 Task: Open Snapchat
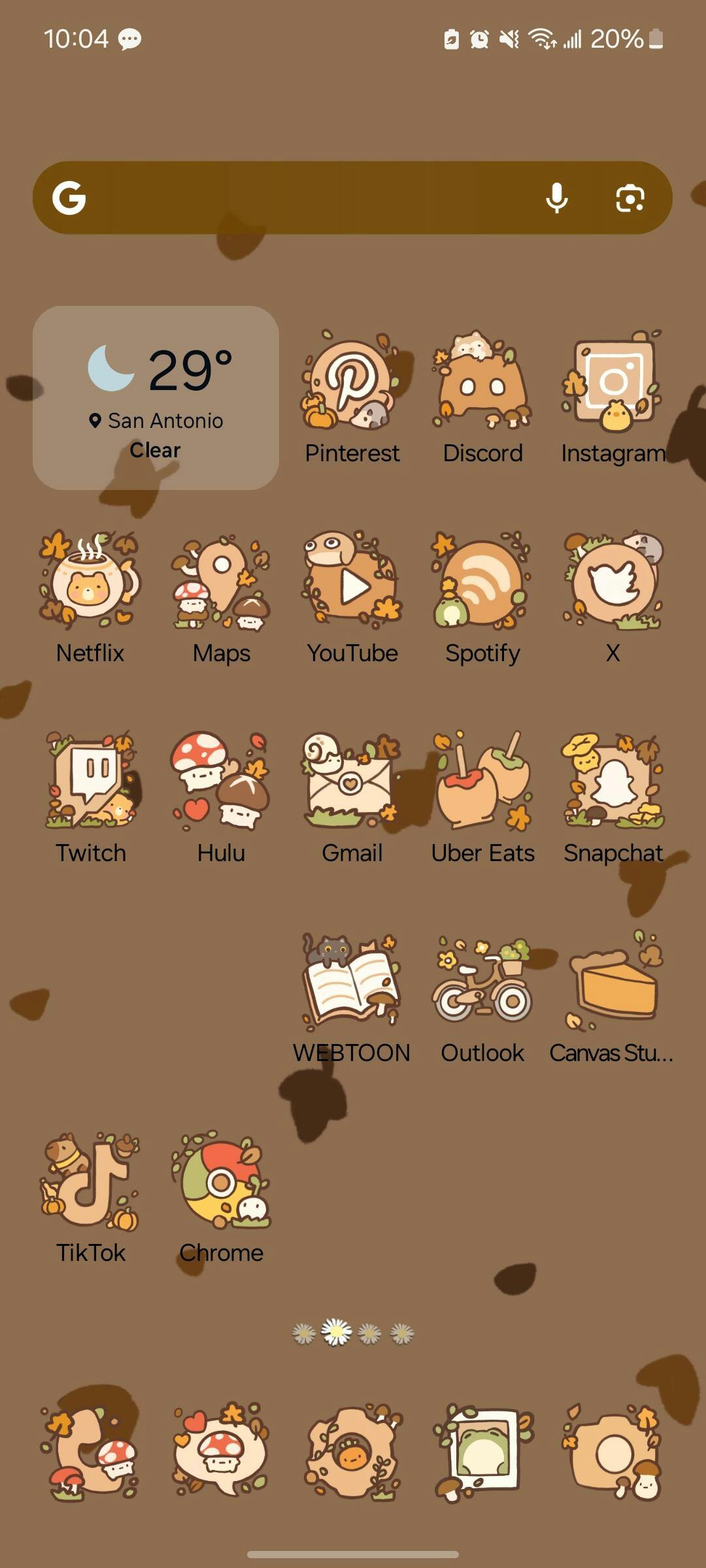(613, 781)
